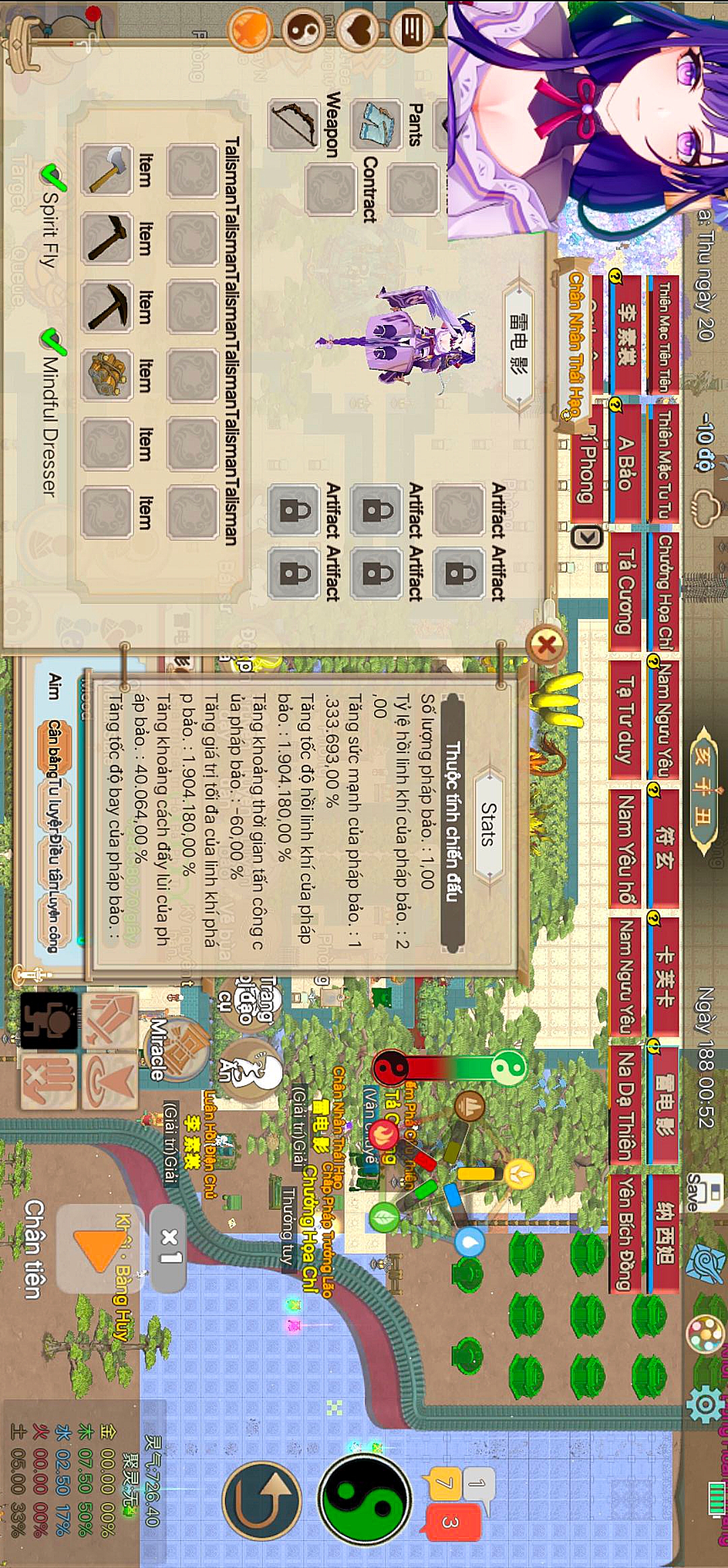Tap the orange play triangle button
Screen dimensions: 728x1568
(98, 1250)
